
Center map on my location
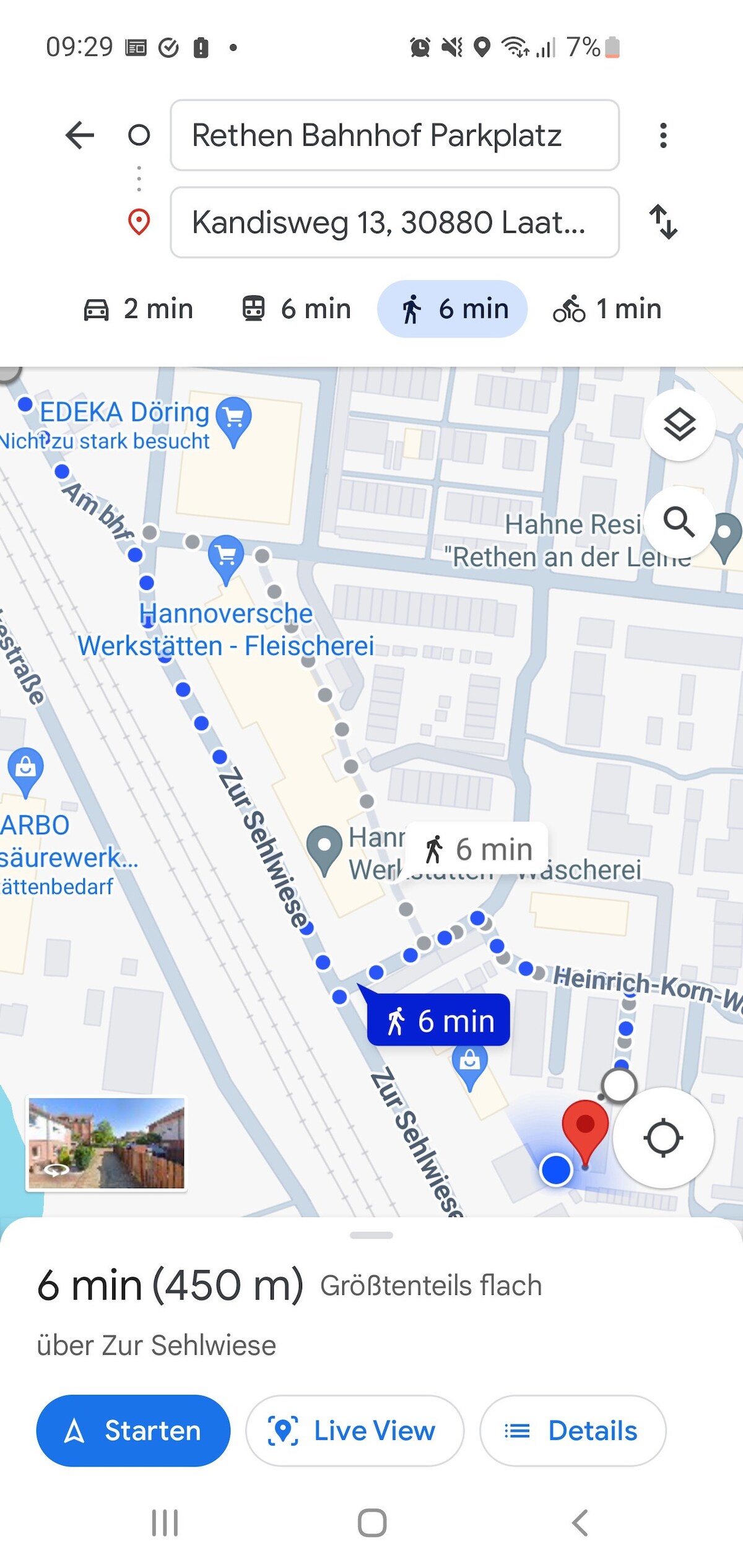[663, 1138]
